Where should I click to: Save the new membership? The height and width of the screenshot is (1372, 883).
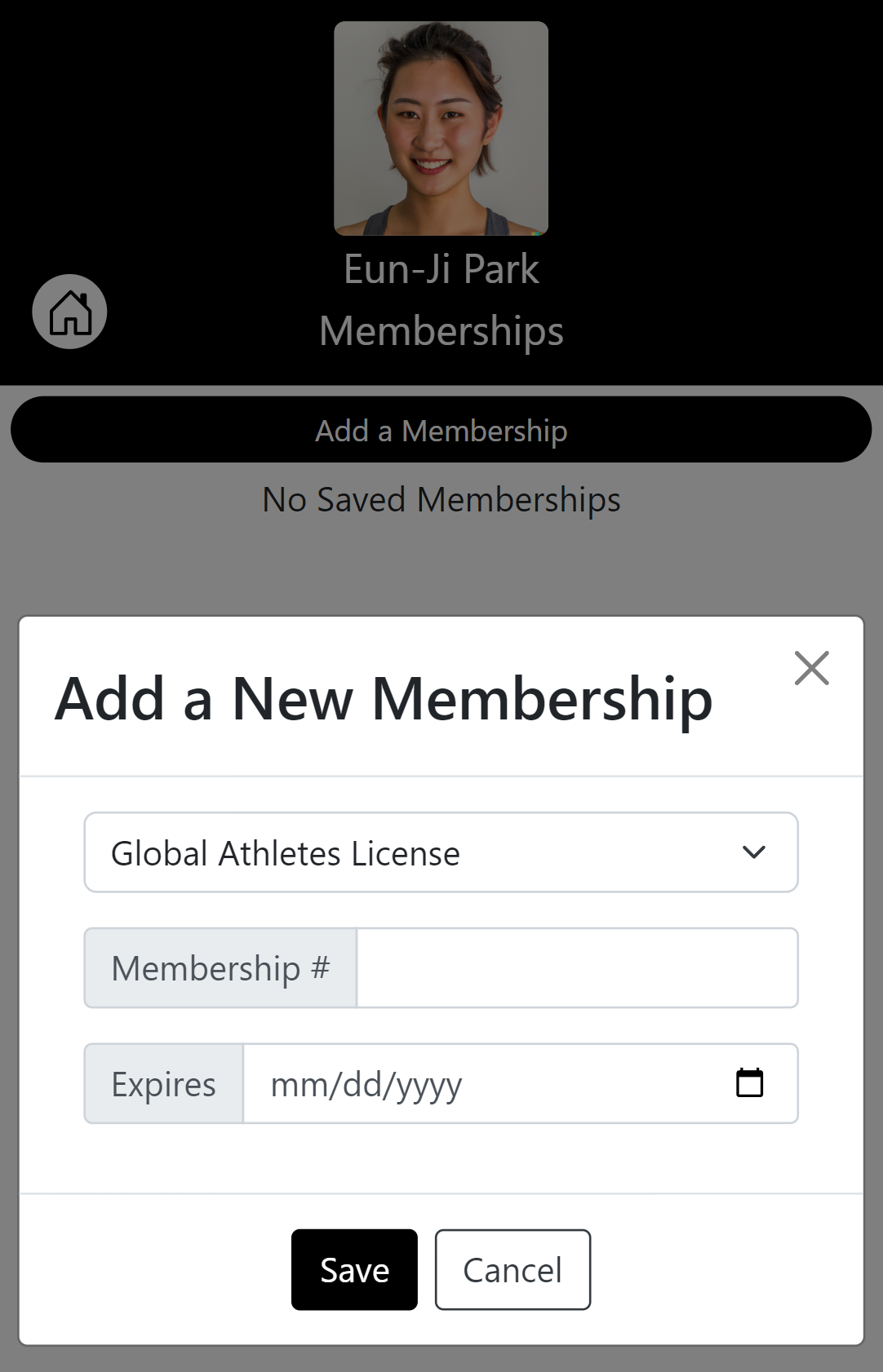(354, 1270)
